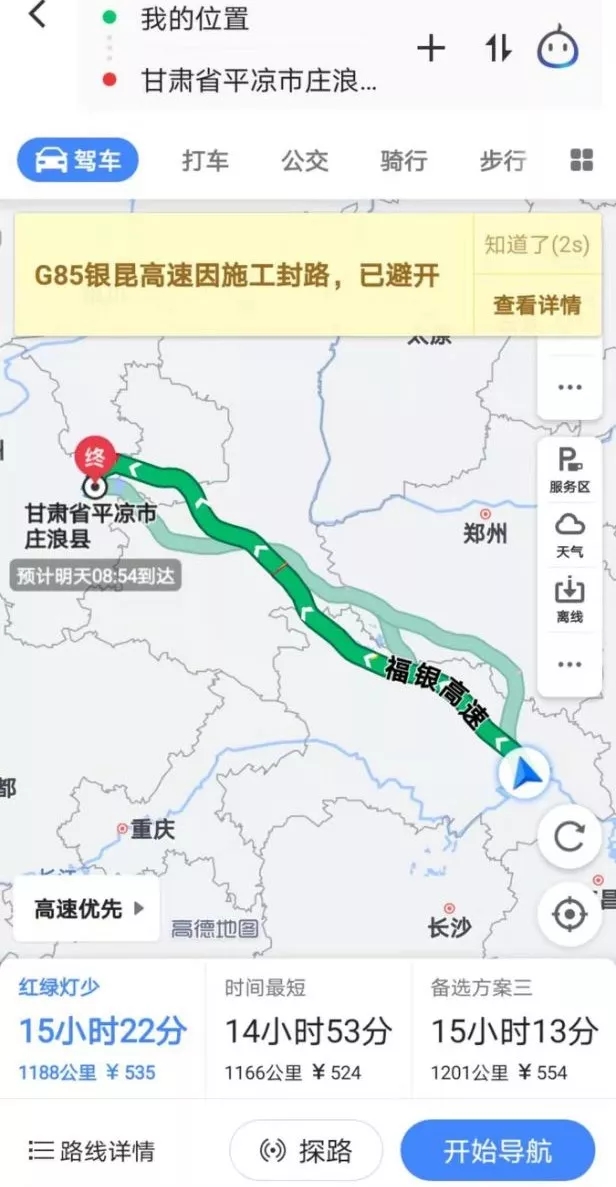Select the 骑行 travel mode
The image size is (616, 1187).
(x=403, y=160)
